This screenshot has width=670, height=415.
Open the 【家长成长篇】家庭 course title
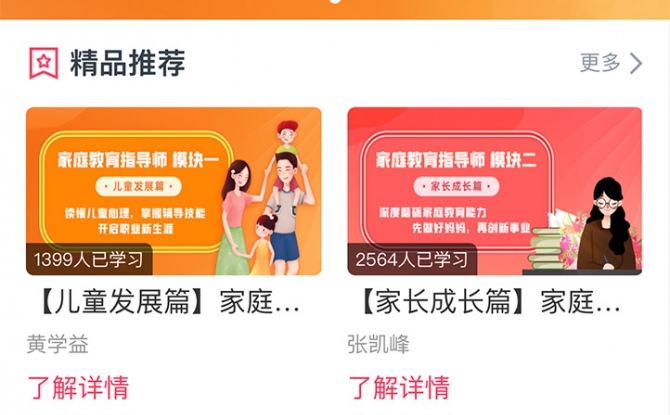point(485,303)
